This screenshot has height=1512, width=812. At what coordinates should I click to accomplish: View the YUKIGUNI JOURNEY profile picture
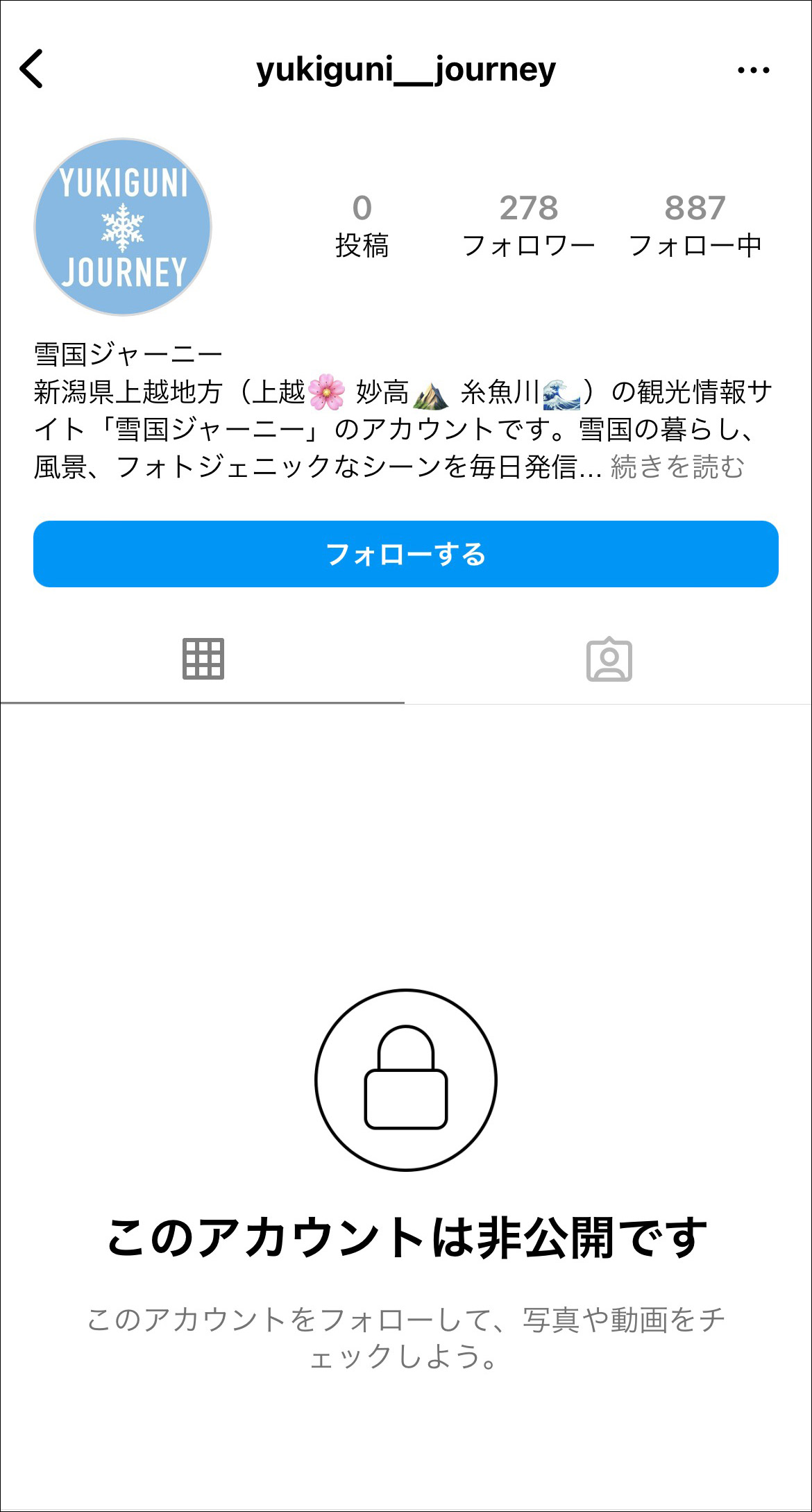[123, 227]
